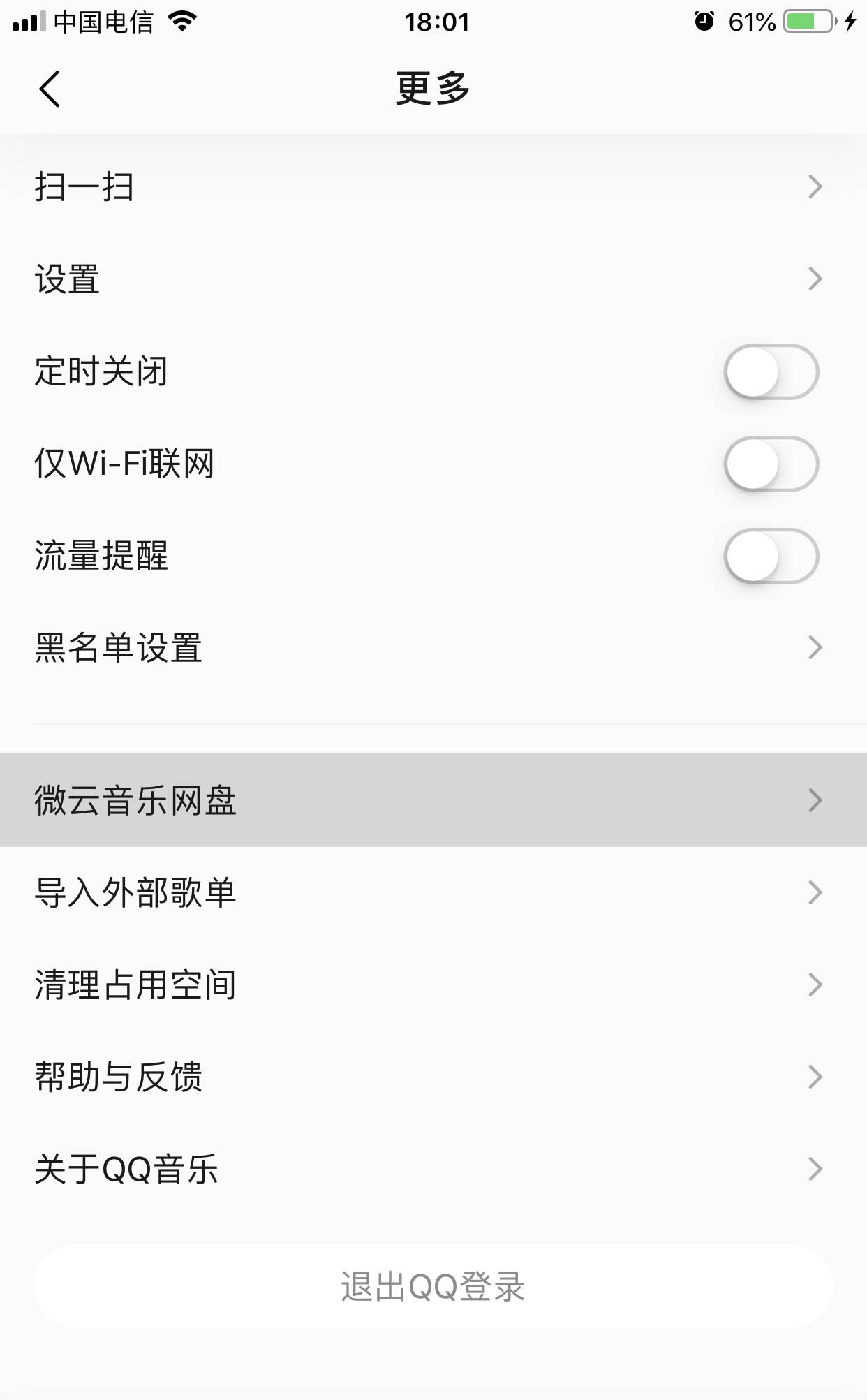Open 帮助与反馈

433,1077
